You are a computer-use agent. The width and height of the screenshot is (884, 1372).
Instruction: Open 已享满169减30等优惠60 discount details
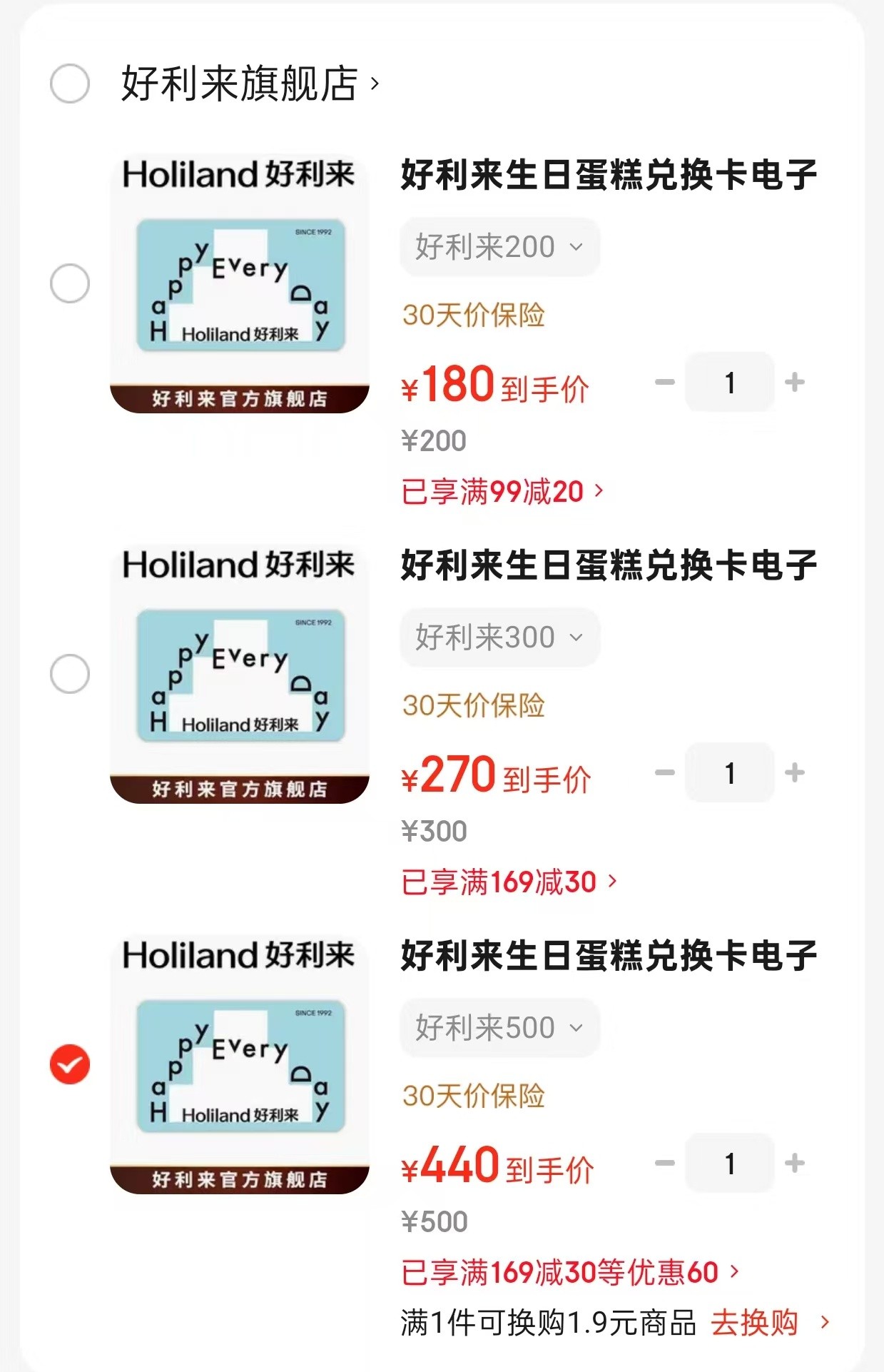[x=571, y=1273]
